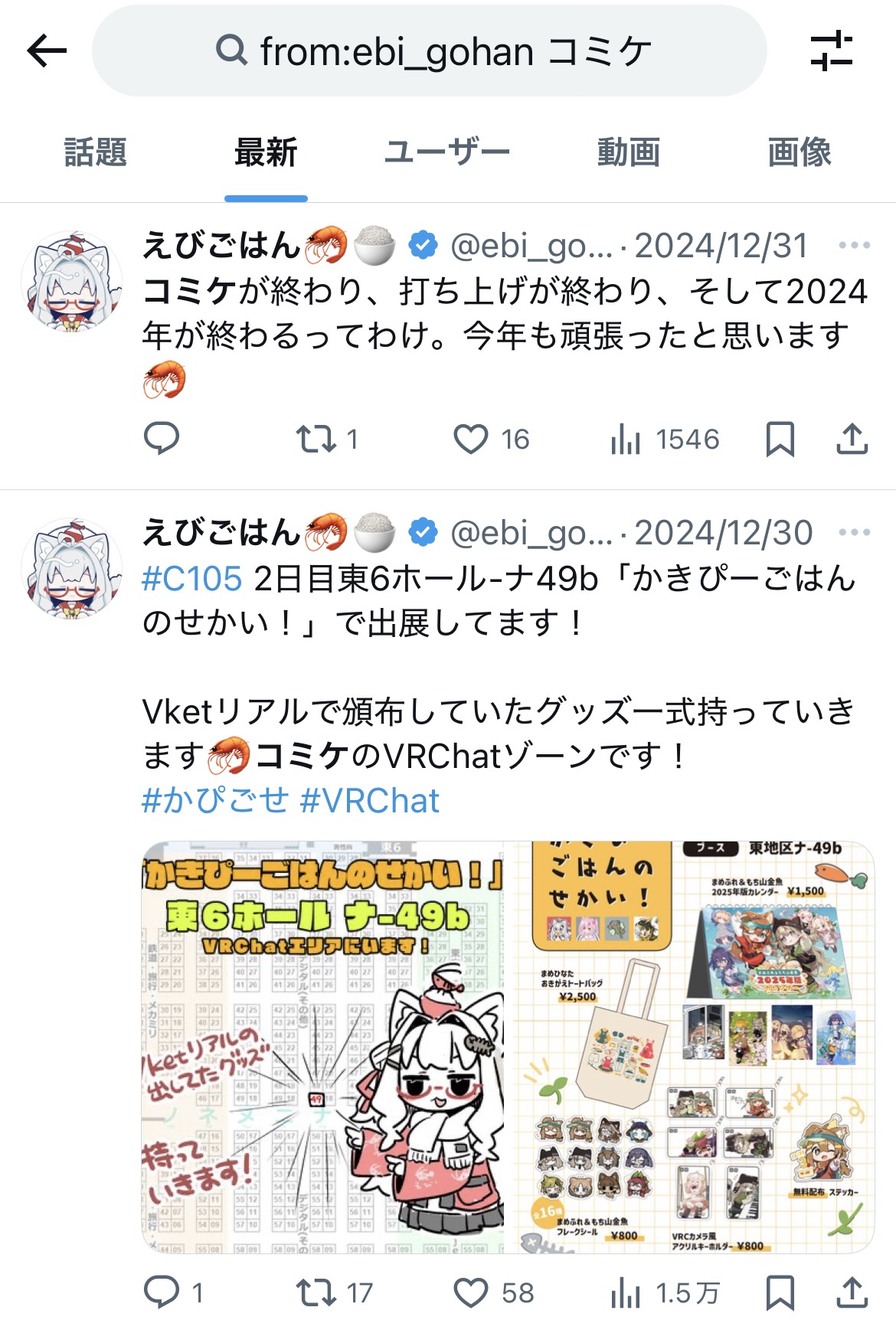The image size is (896, 1343).
Task: Open the booth map image with 東6ホール ナ-49b
Action: click(x=323, y=1047)
